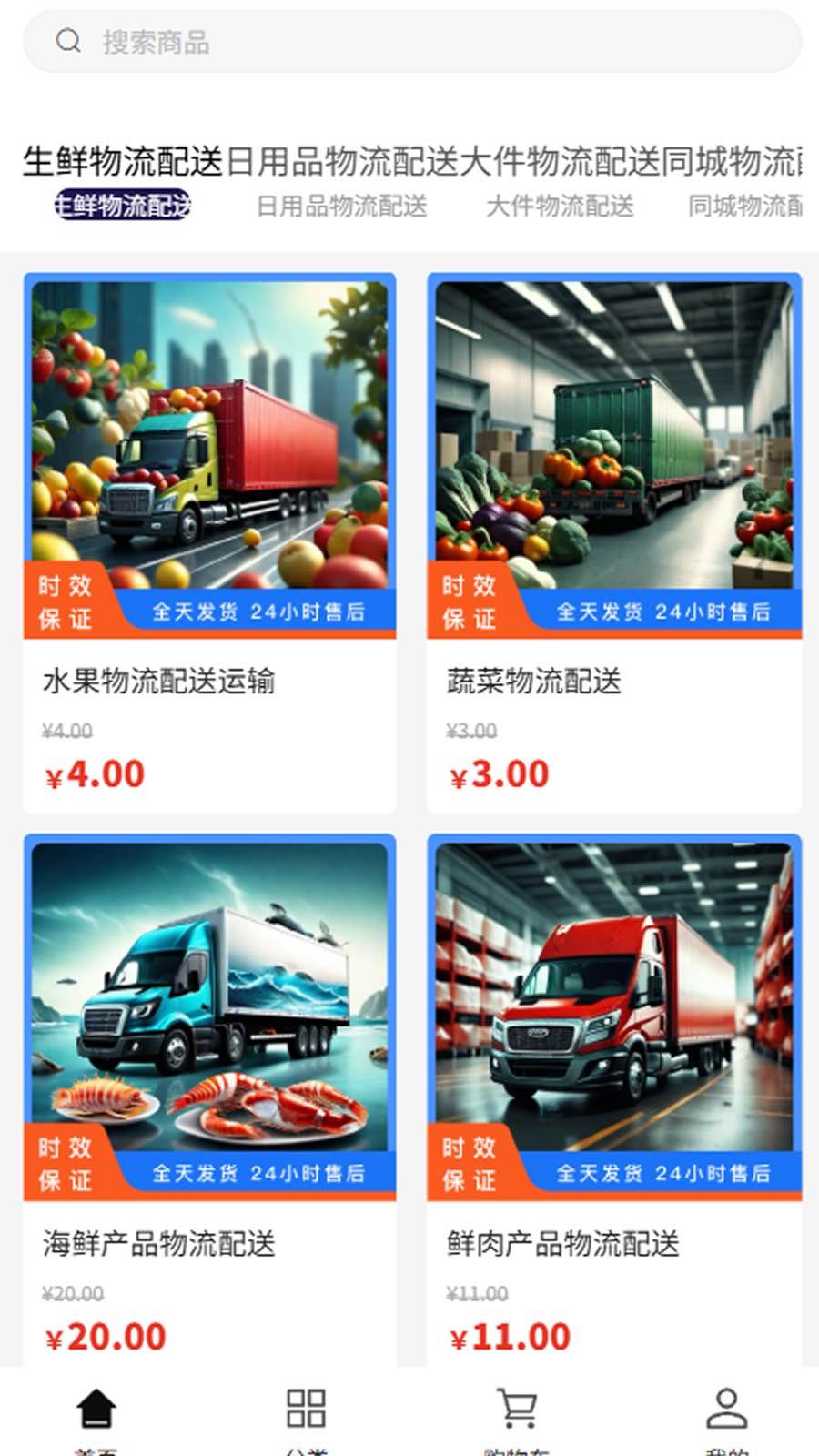The width and height of the screenshot is (819, 1456).
Task: Tap the 时效保证 badge on seafood delivery card
Action: pos(64,1166)
